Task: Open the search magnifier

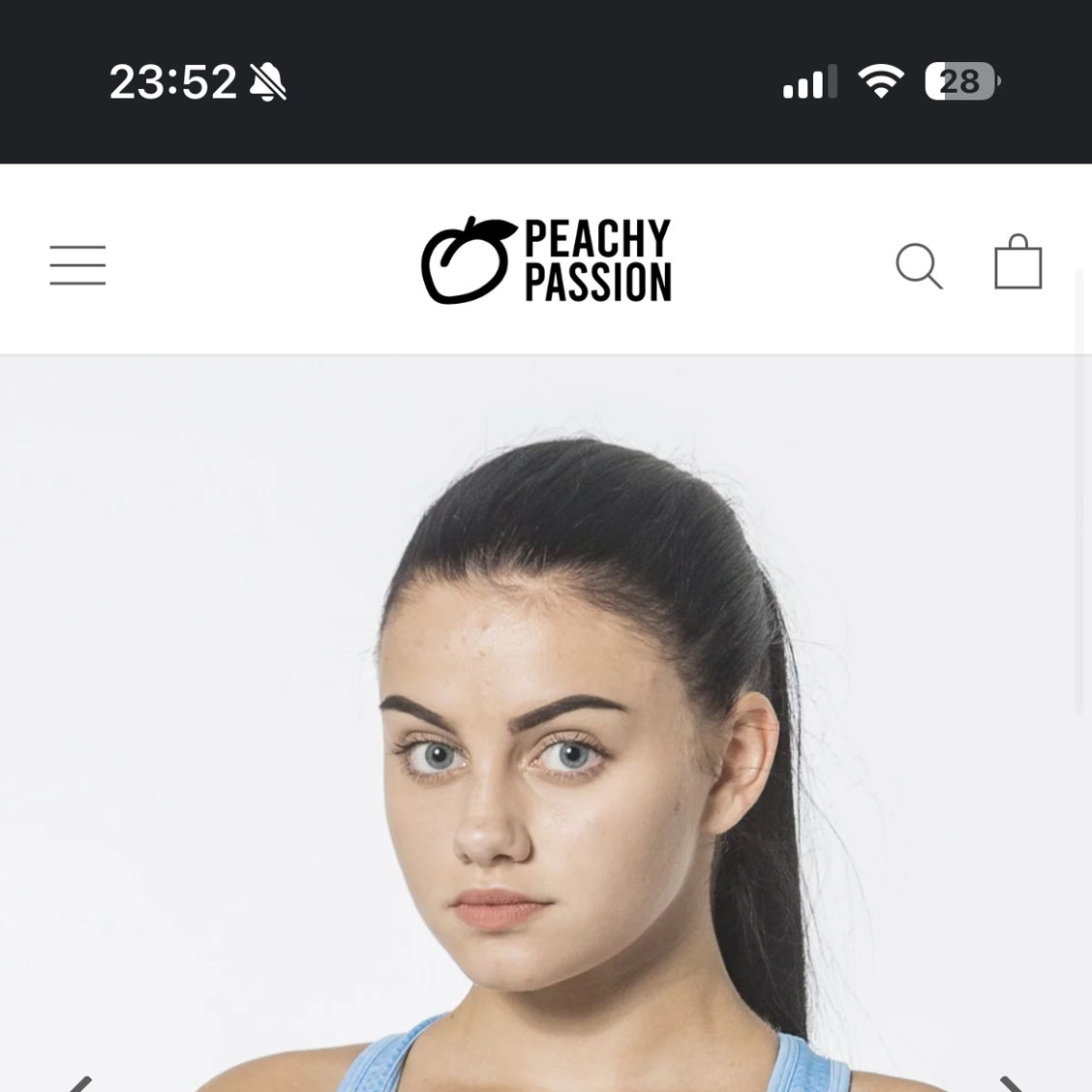Action: point(918,264)
